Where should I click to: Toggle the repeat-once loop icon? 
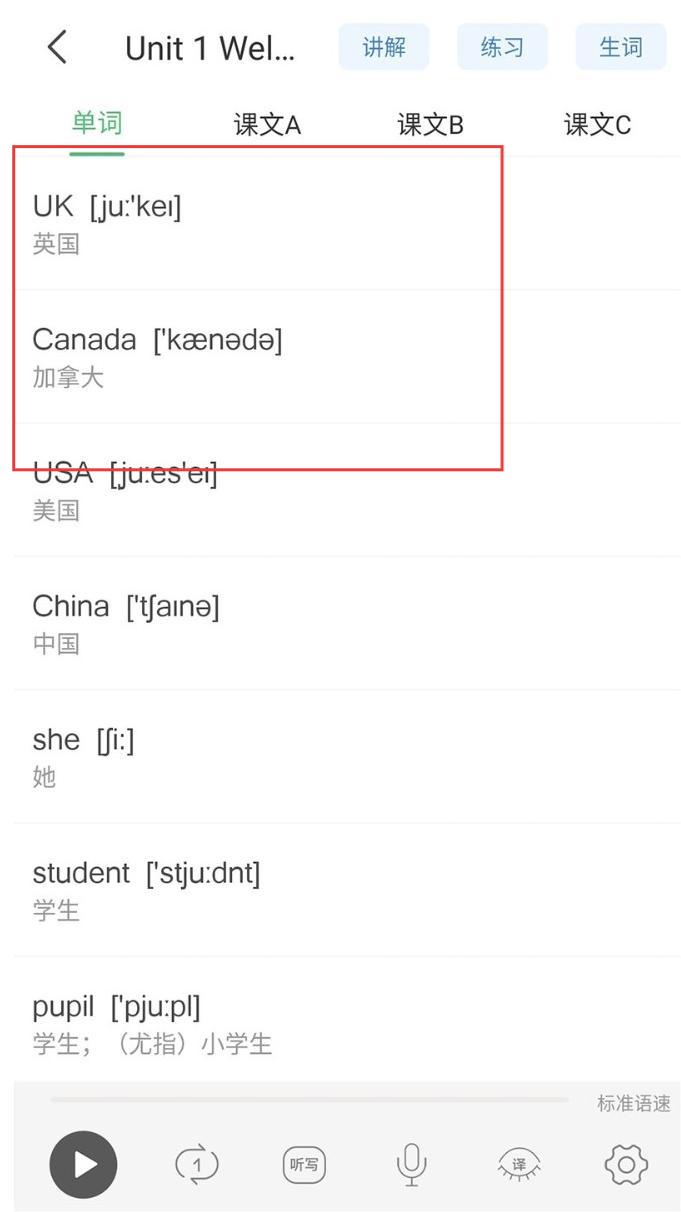197,1165
